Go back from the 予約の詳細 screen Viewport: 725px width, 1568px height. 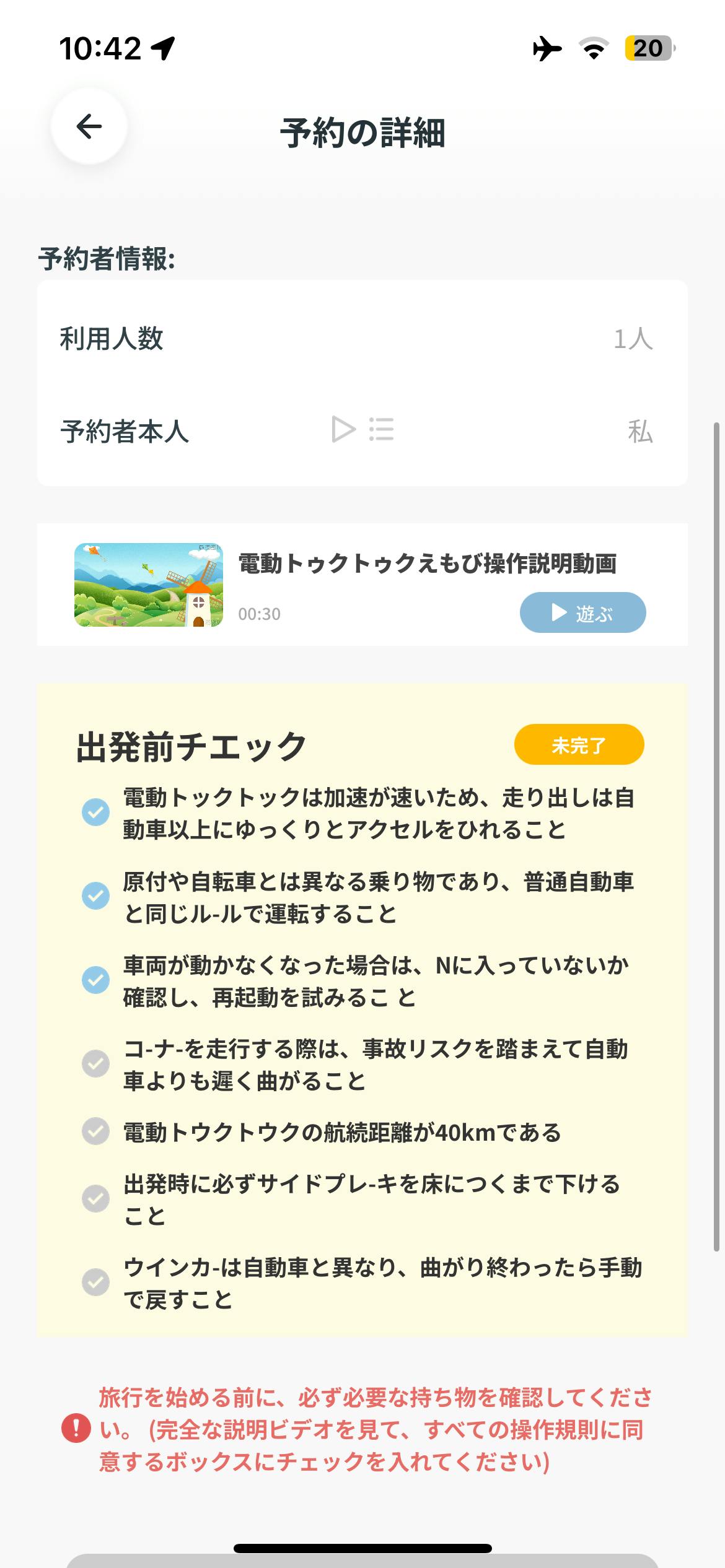tap(89, 126)
